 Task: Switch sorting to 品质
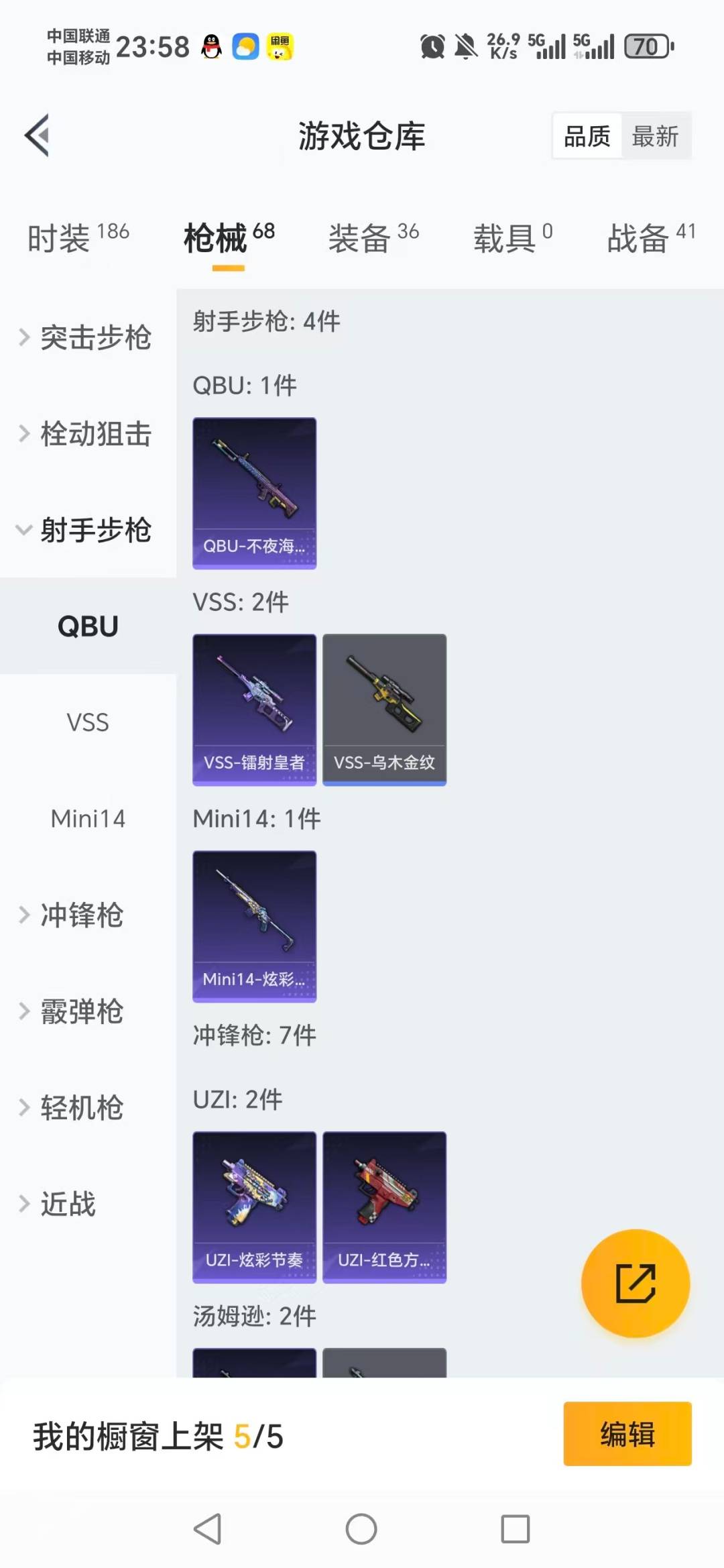(586, 135)
